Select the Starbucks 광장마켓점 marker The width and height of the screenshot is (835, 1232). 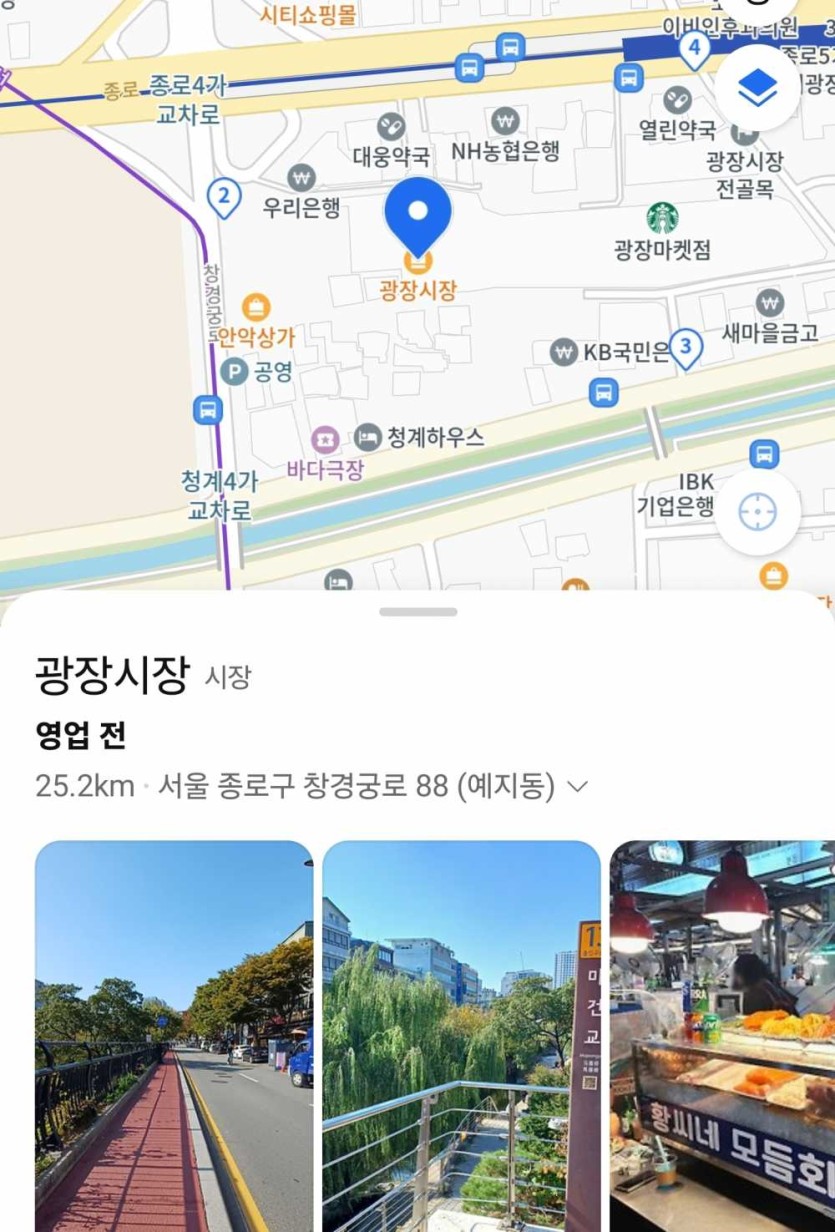(x=662, y=217)
